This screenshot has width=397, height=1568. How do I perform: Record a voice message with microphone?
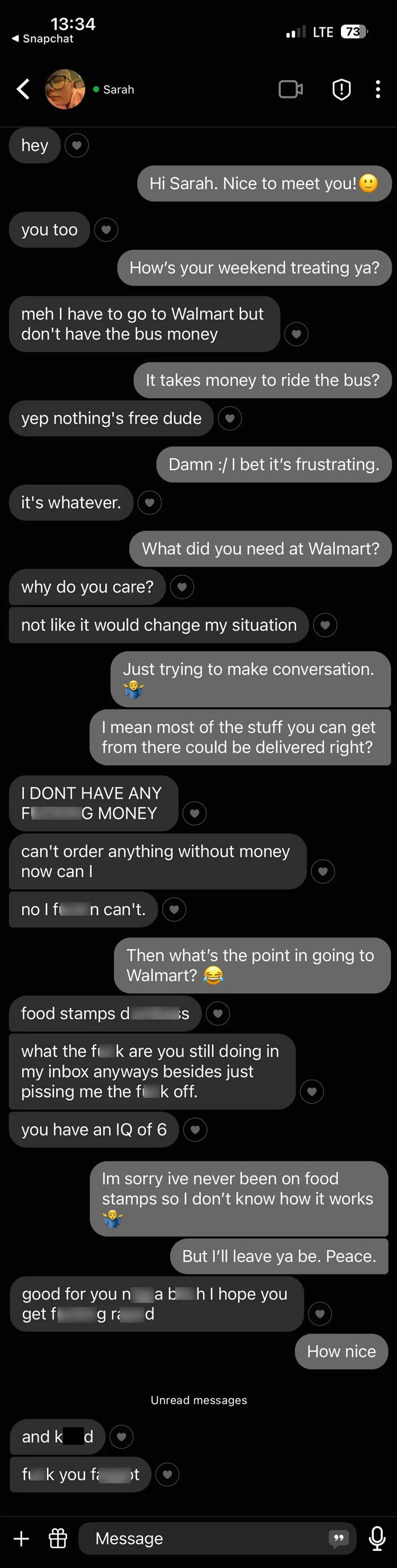377,1539
